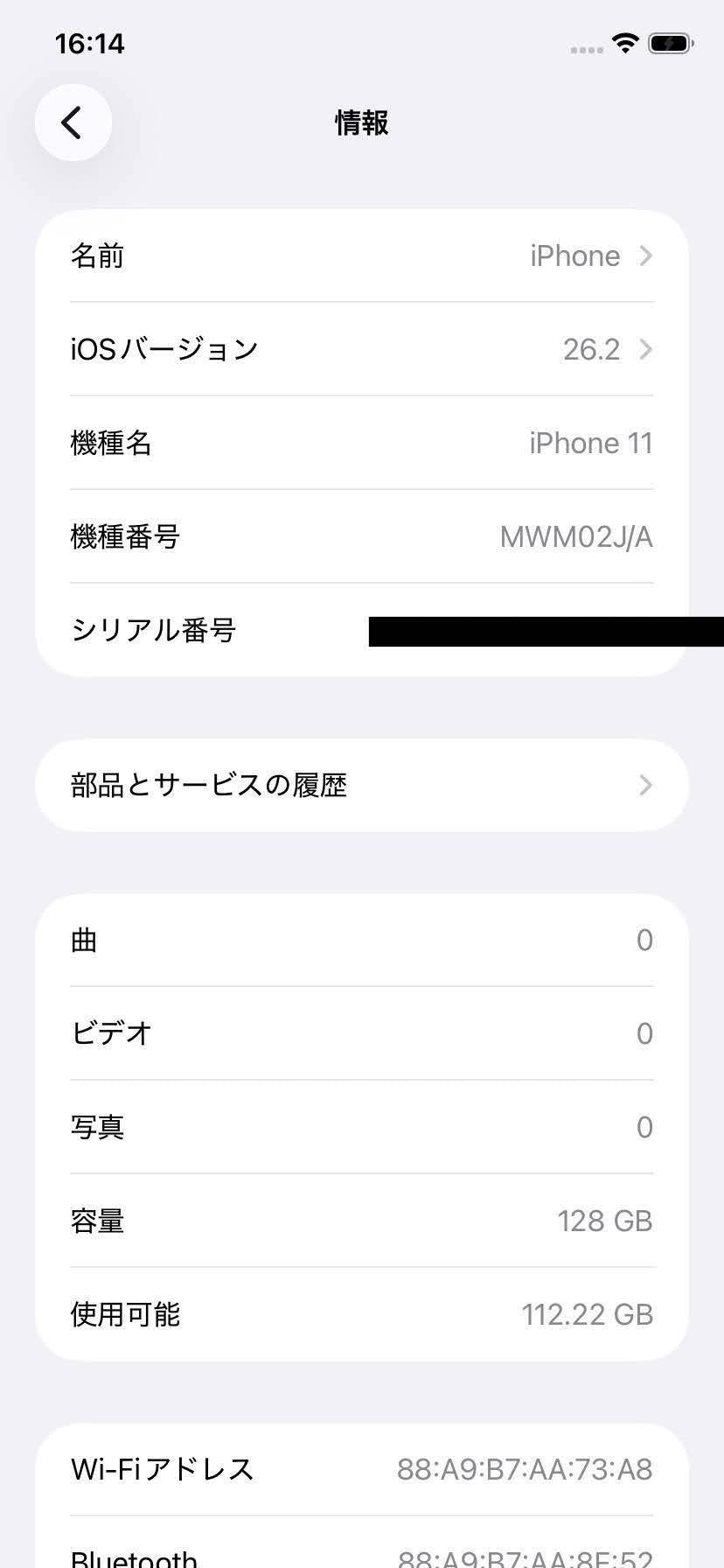
Task: Tap the chevron on 部品とサービスの履歴 row
Action: (x=645, y=785)
